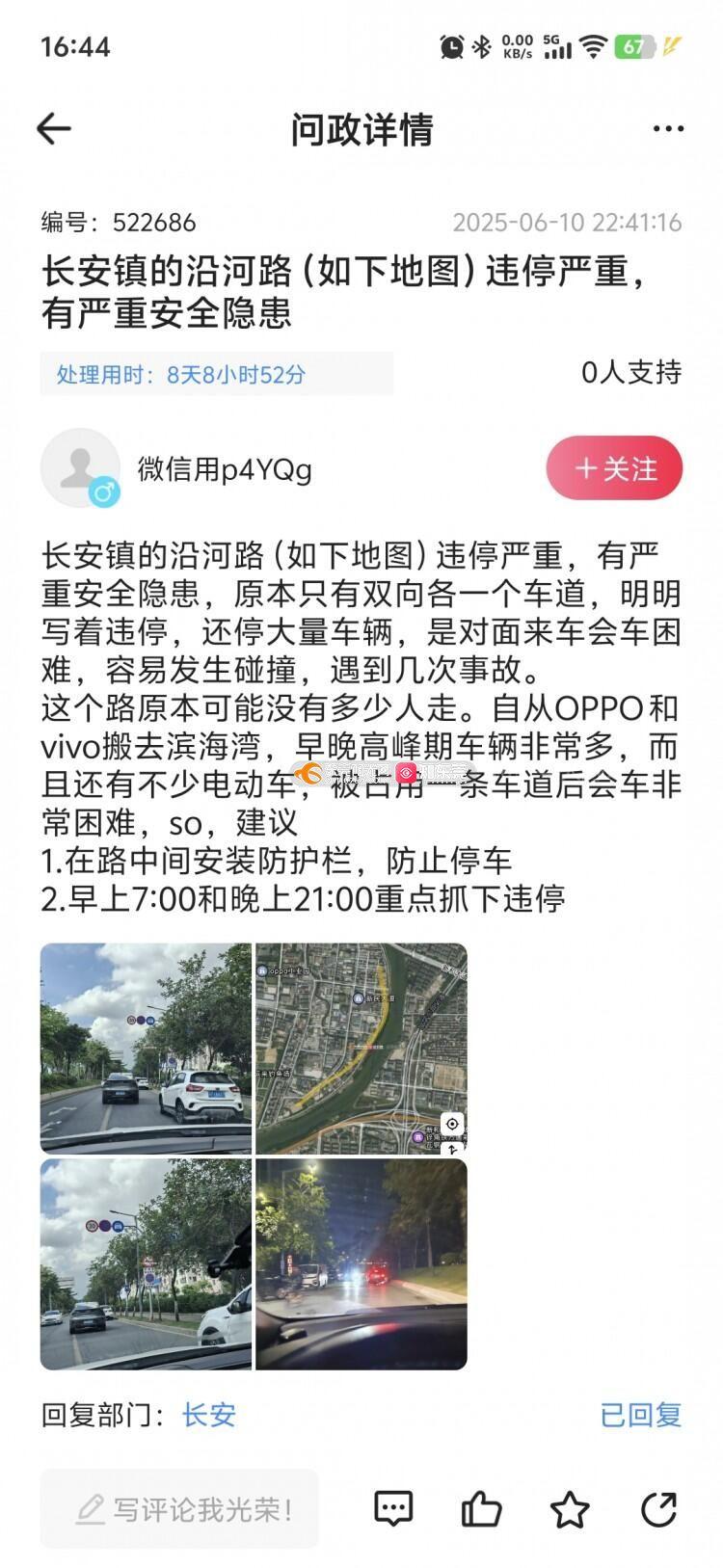Open the three-dot overflow menu

[668, 128]
